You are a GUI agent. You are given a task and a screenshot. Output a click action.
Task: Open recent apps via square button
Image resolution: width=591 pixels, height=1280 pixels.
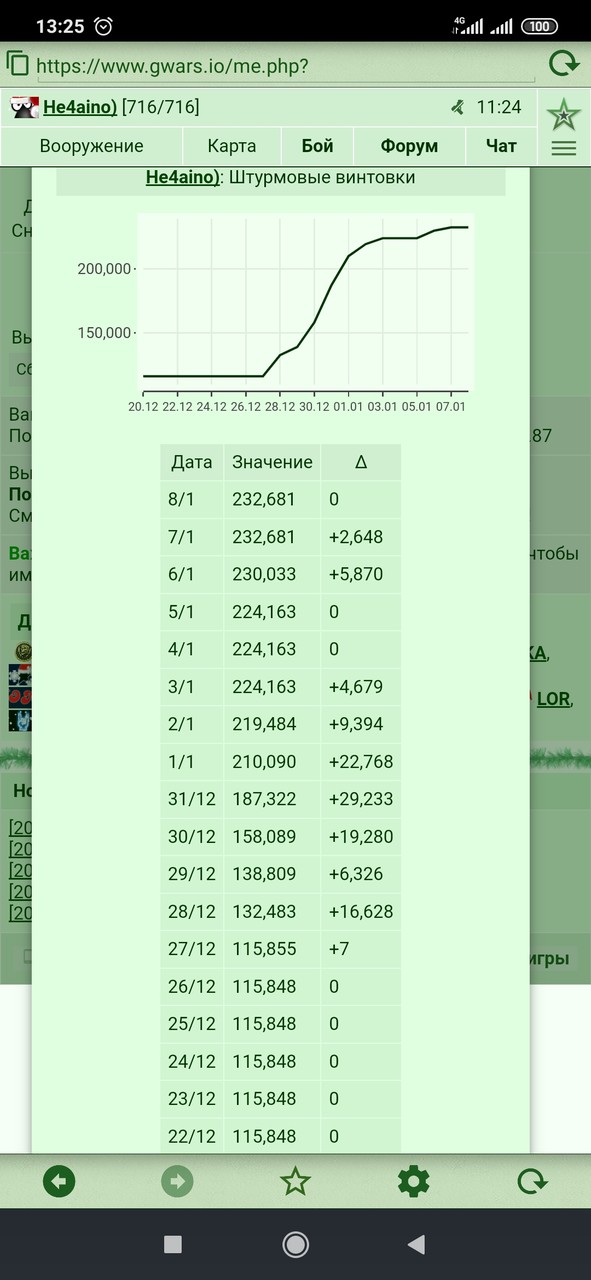point(173,1244)
